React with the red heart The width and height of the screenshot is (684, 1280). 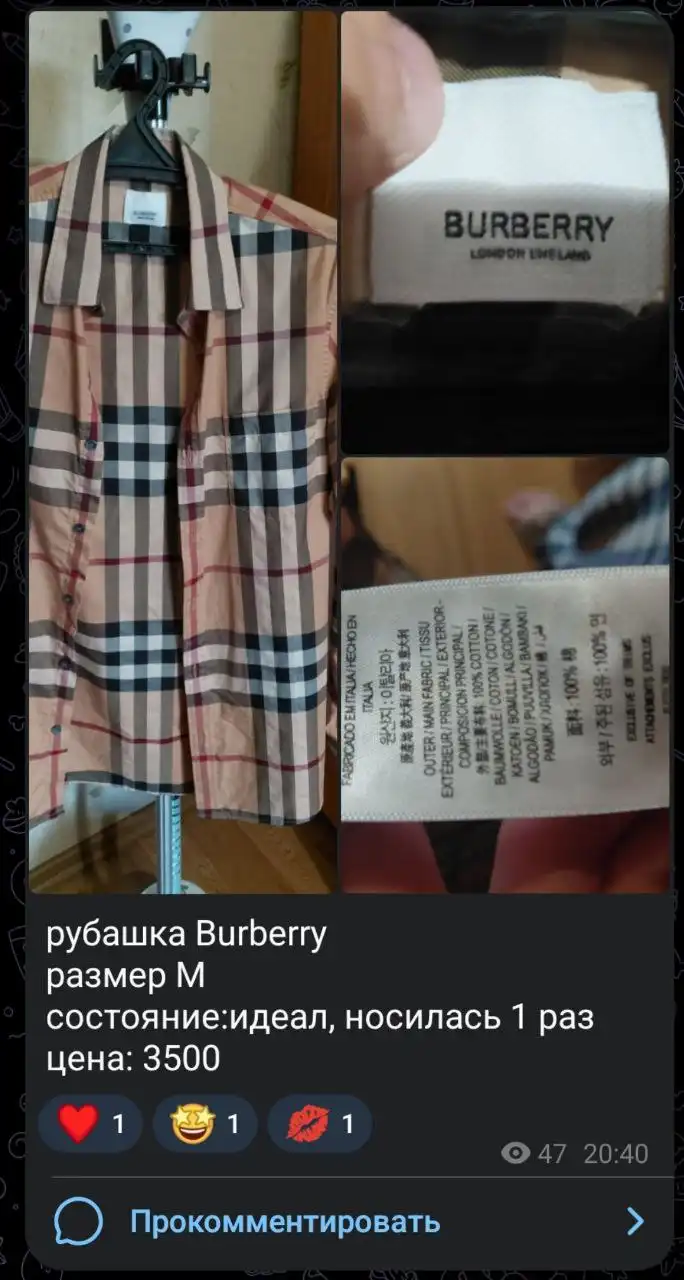click(90, 1124)
